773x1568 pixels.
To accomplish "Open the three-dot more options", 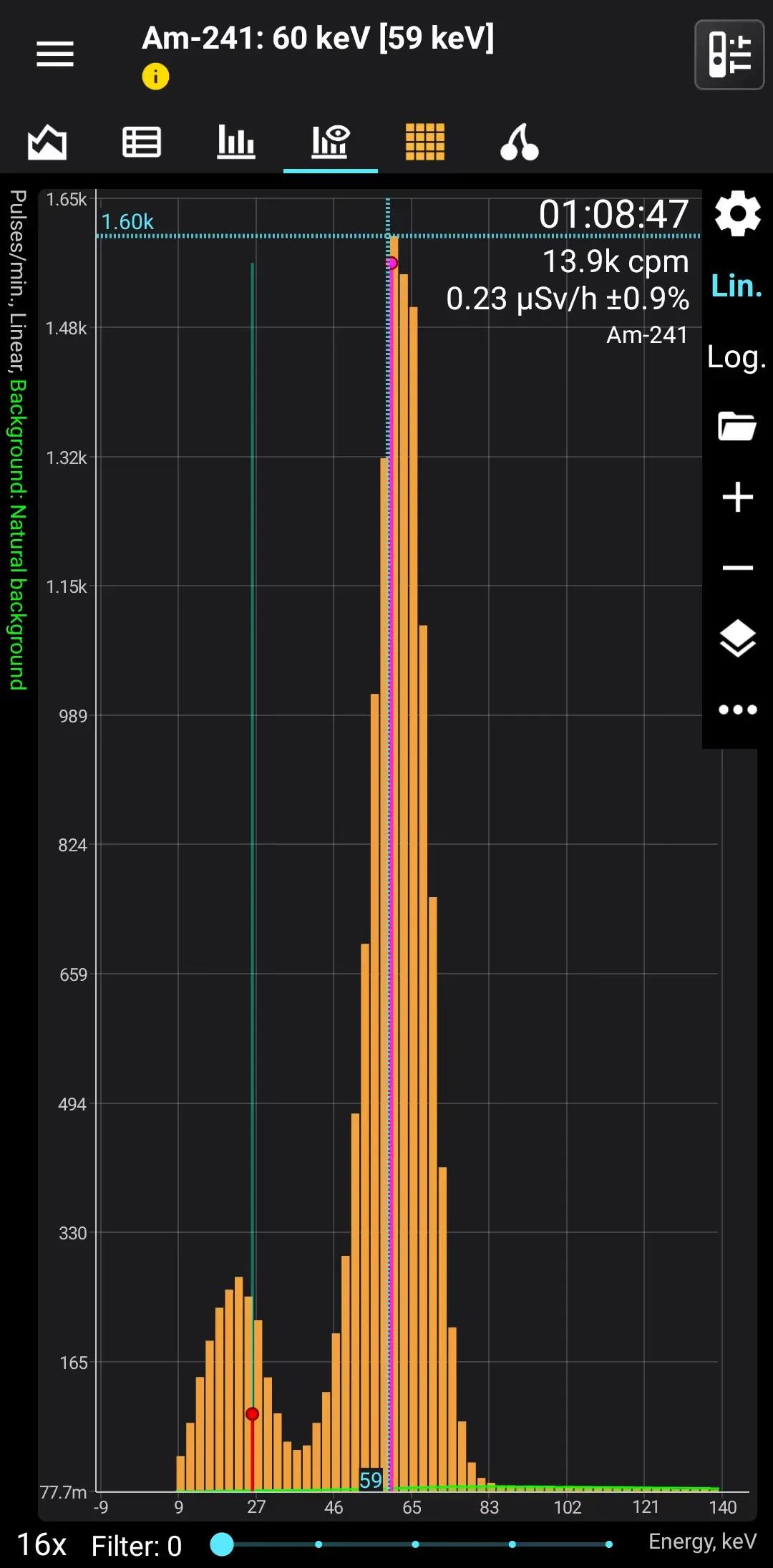I will [x=737, y=710].
